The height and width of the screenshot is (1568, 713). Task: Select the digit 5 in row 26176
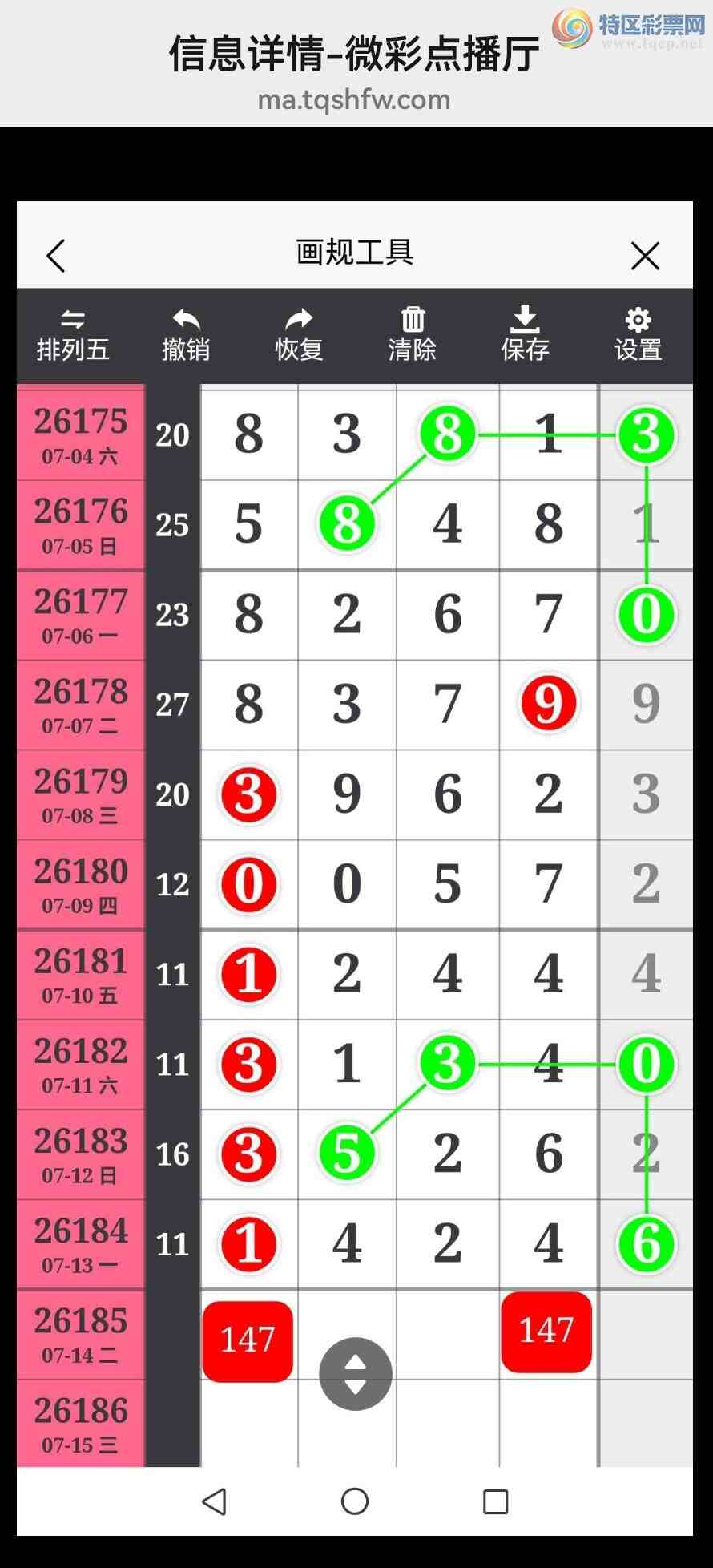[248, 524]
